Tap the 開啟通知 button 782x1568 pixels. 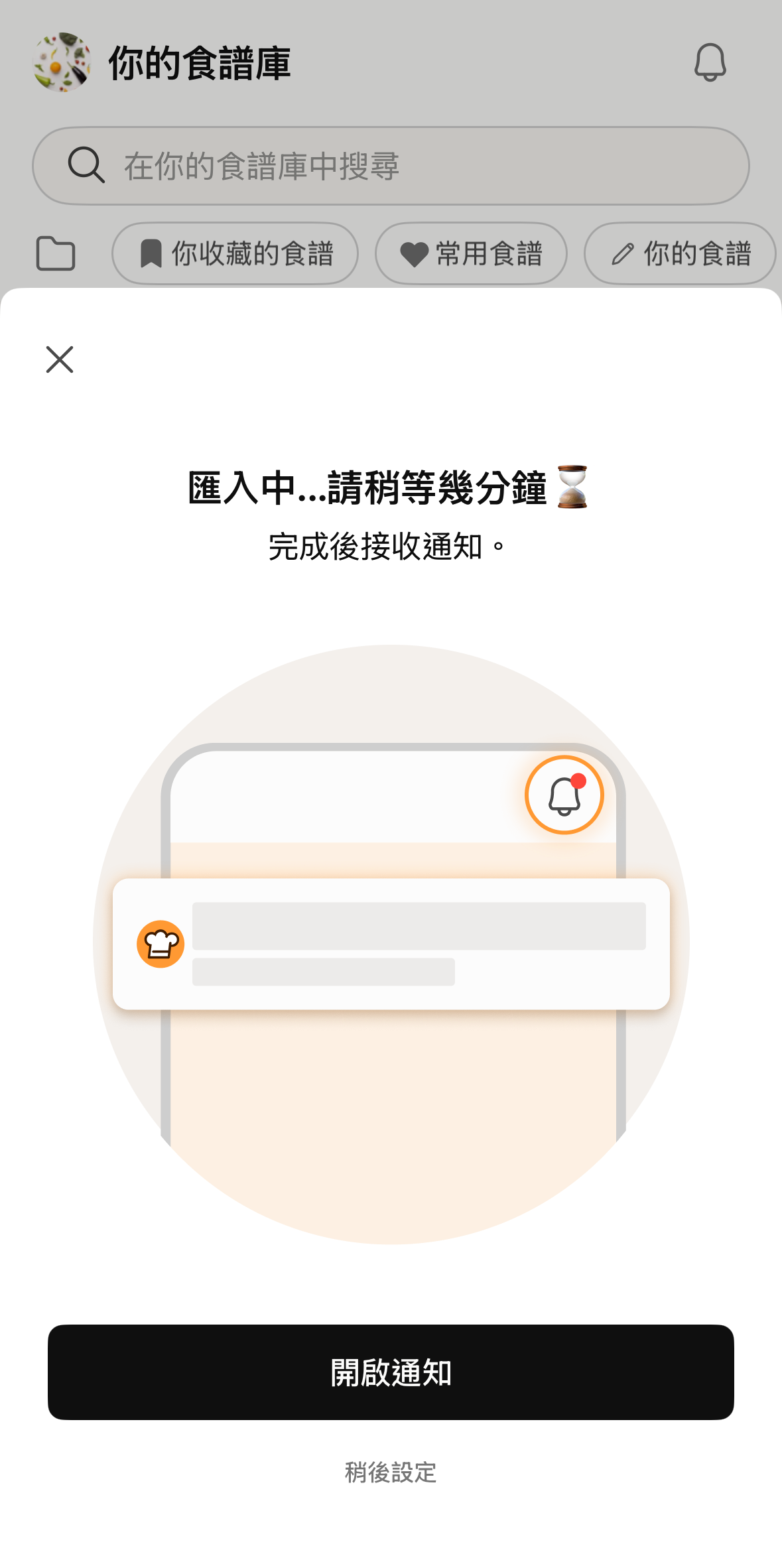(391, 1372)
